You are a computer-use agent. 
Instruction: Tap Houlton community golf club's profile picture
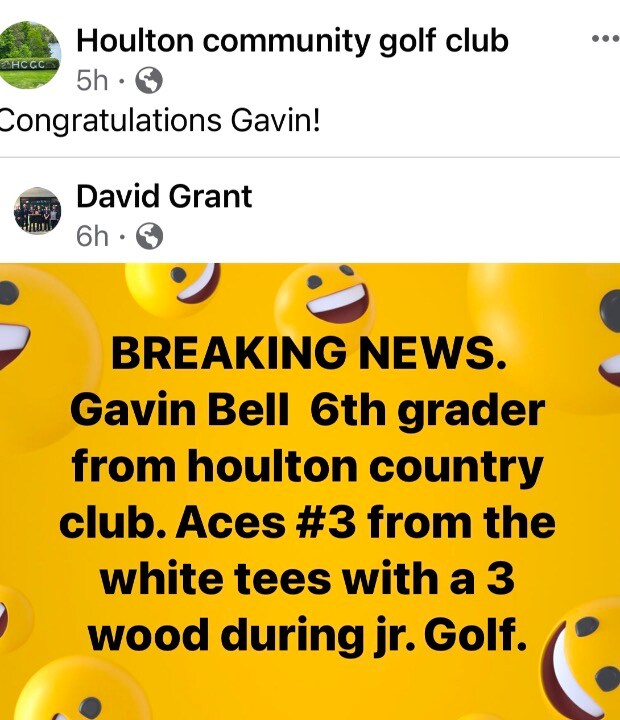pyautogui.click(x=30, y=57)
